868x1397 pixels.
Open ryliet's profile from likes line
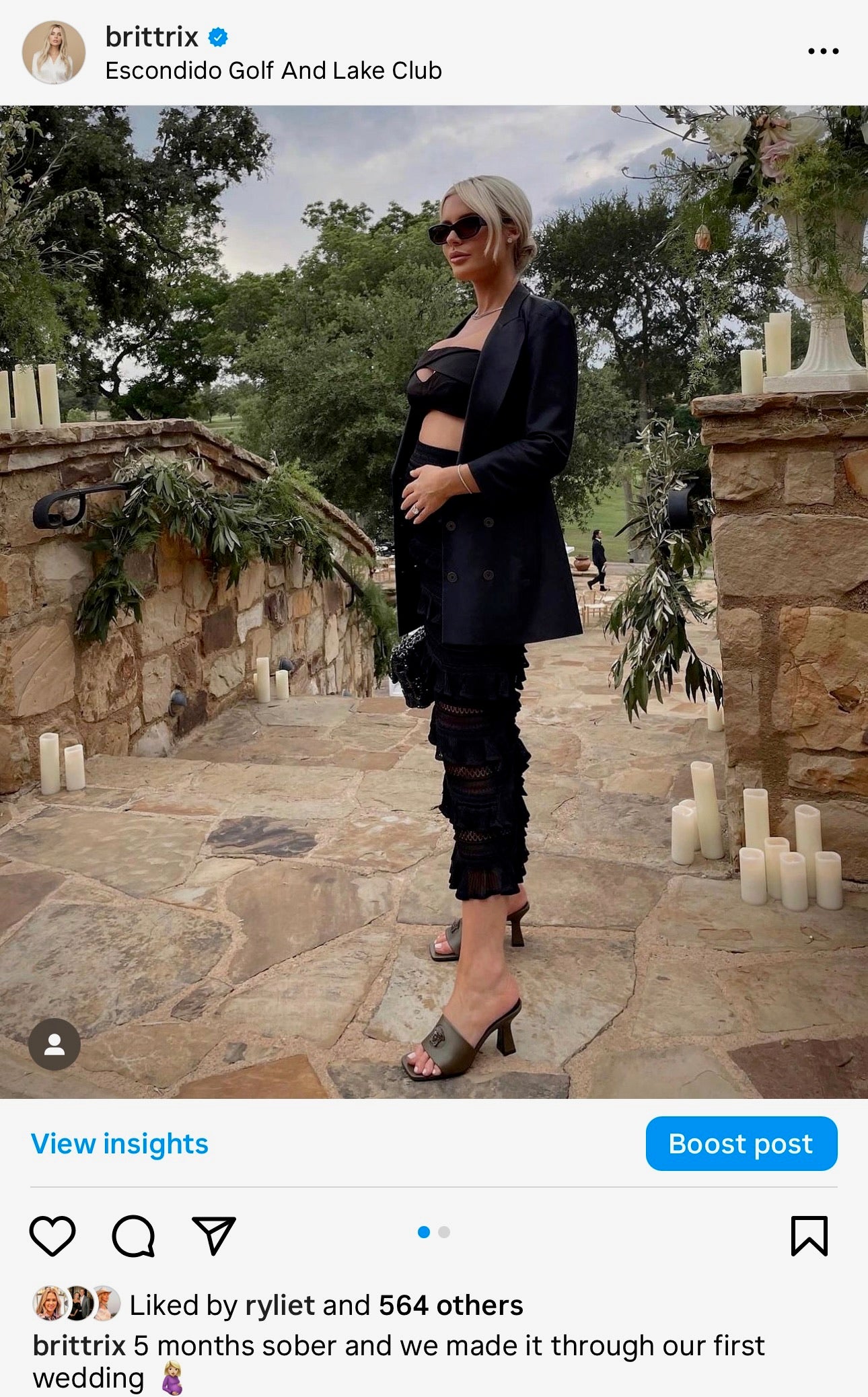(280, 1305)
